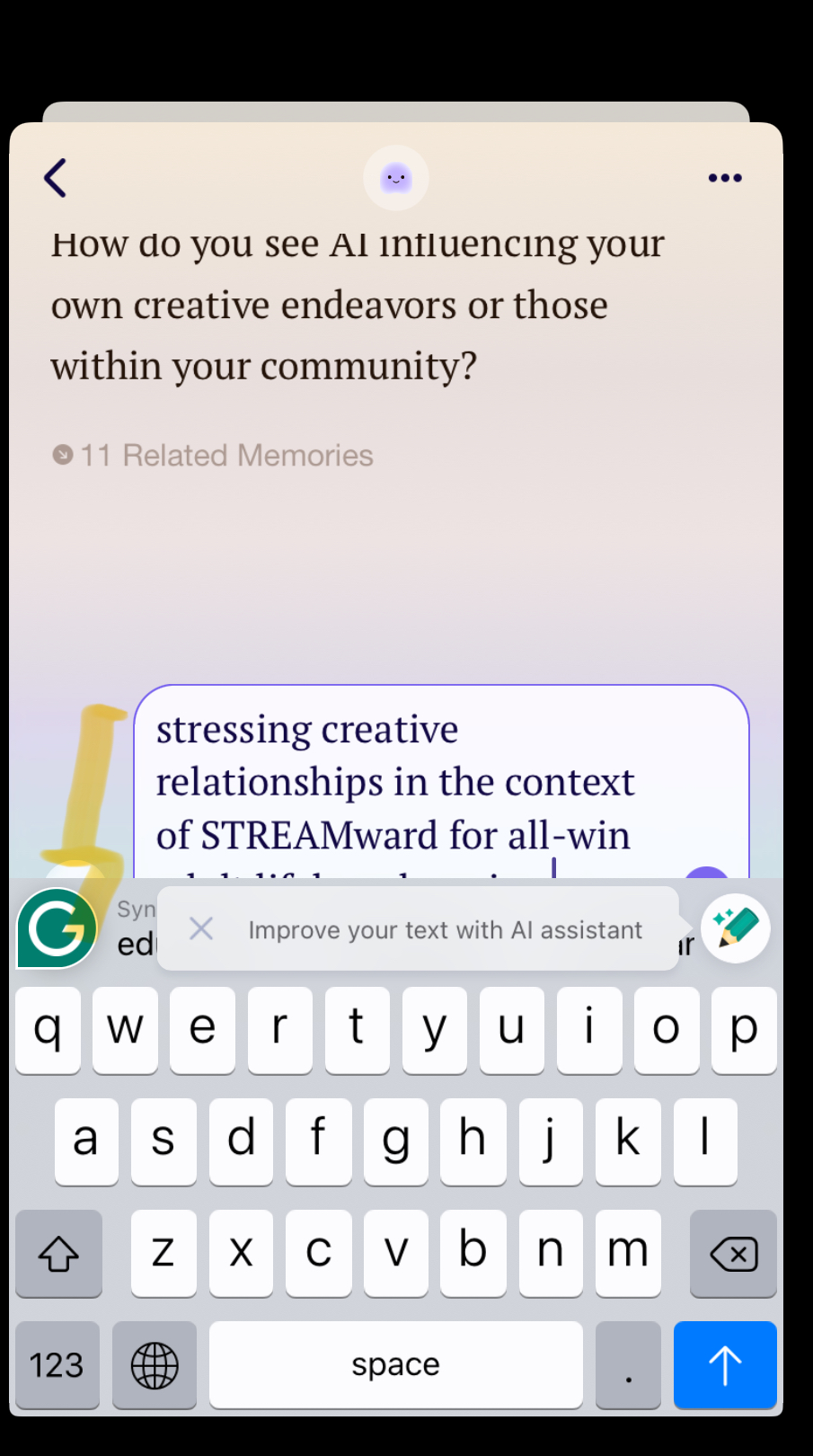The image size is (813, 1456).
Task: Open the three-dot overflow menu
Action: [x=724, y=178]
